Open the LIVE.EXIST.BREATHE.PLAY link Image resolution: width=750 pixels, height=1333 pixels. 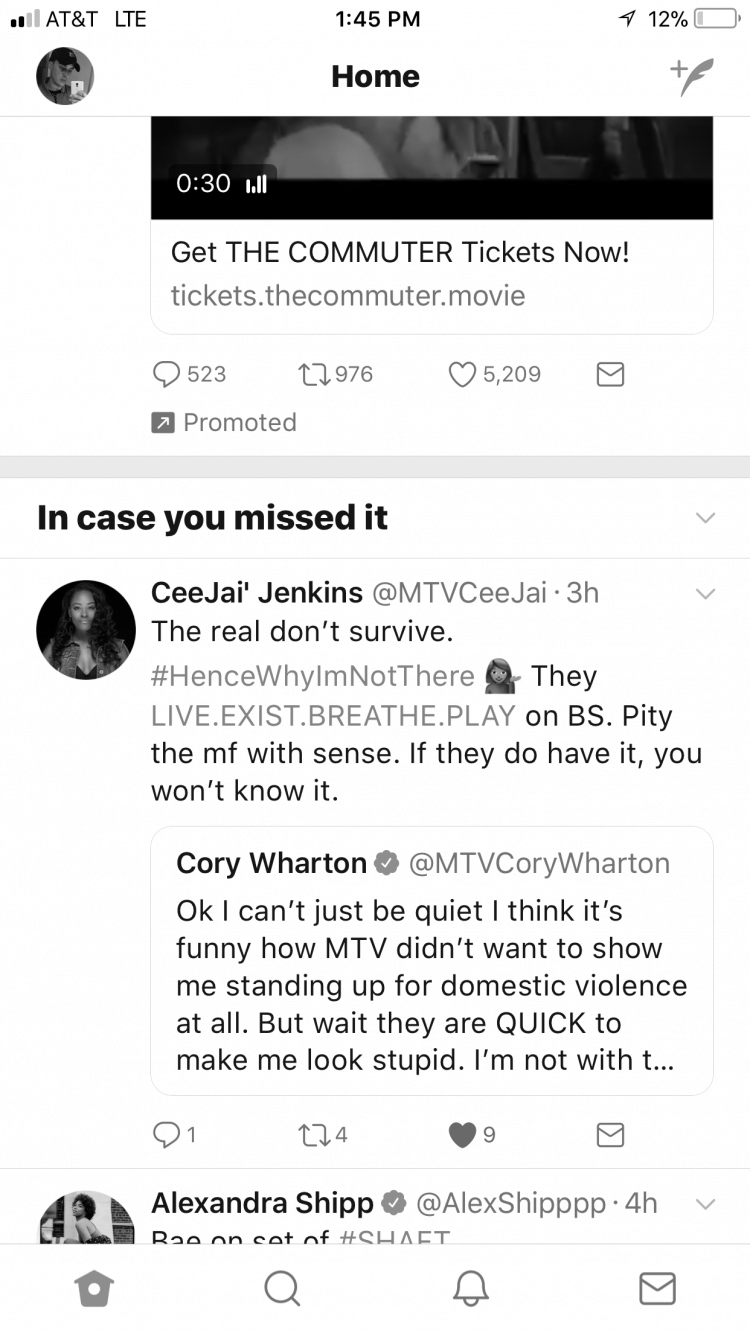point(333,716)
